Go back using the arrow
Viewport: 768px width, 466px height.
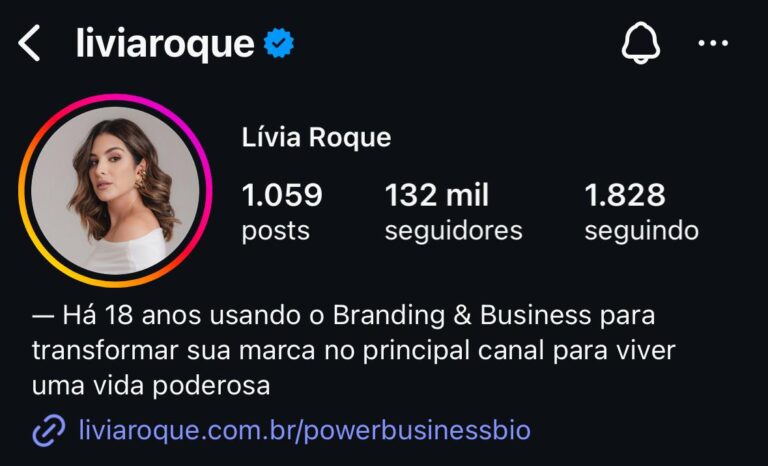click(x=30, y=44)
